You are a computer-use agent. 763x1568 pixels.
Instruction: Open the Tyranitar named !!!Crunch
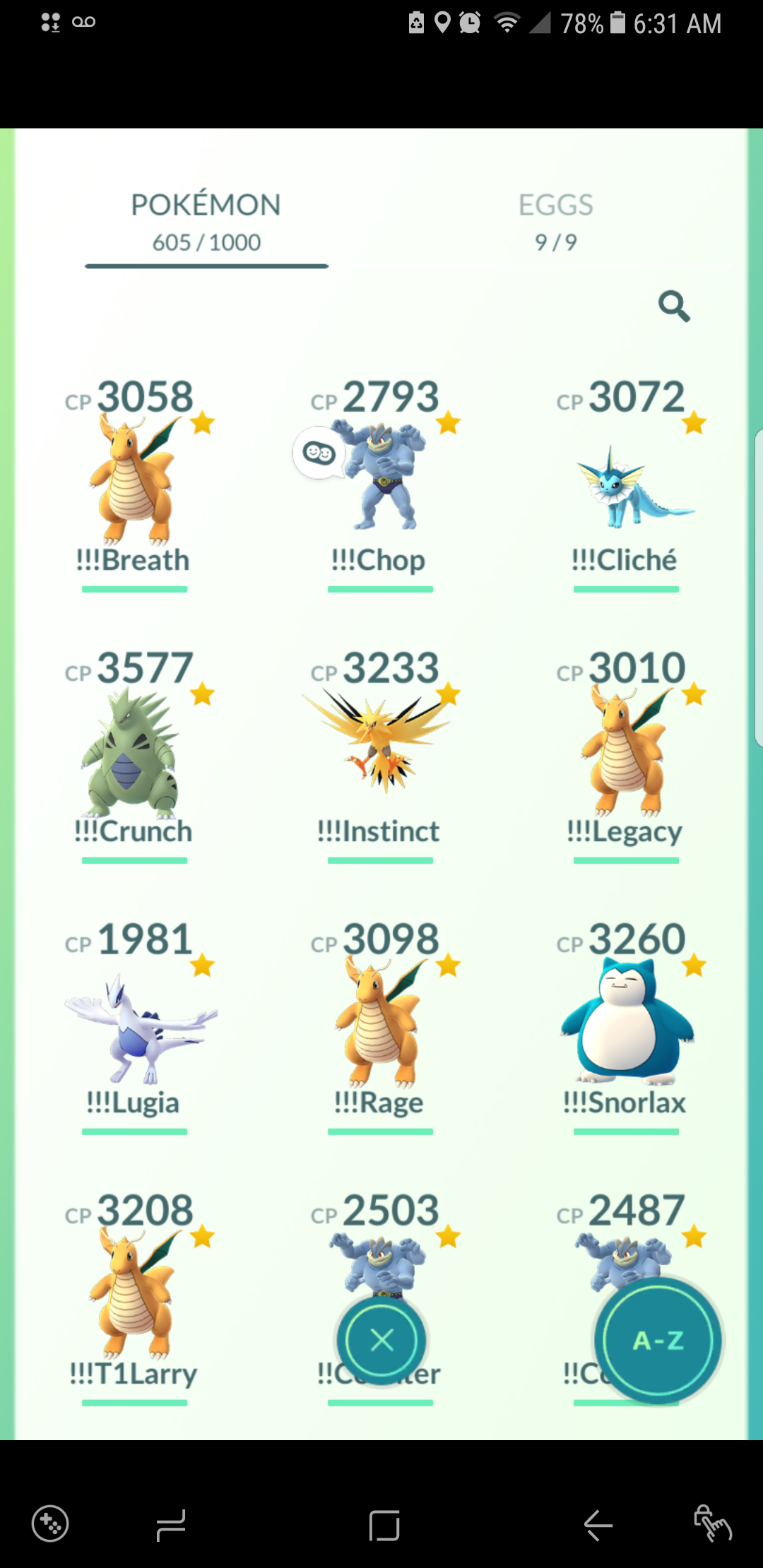[134, 755]
